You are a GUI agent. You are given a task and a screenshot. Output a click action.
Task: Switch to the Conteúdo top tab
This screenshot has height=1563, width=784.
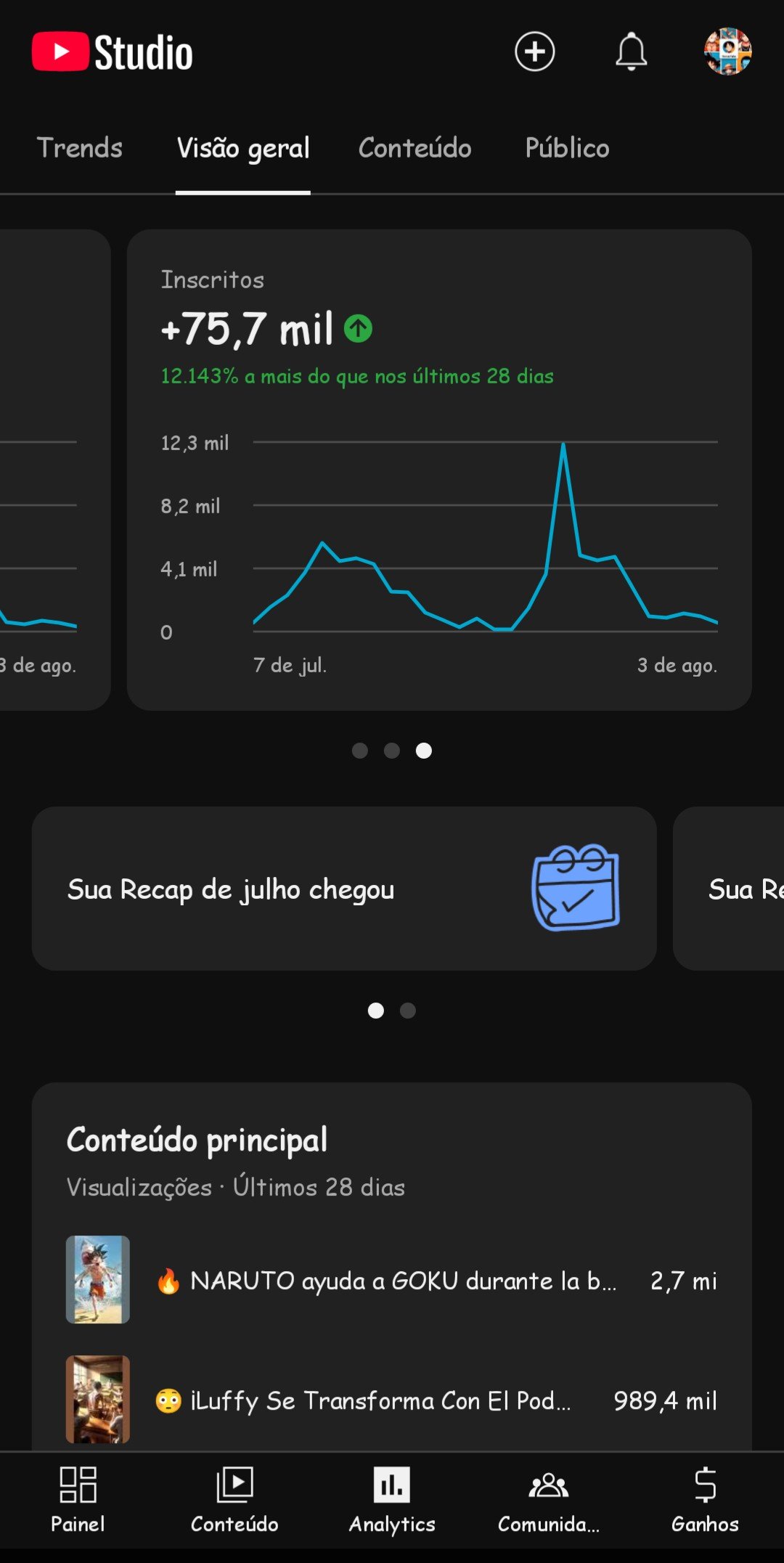click(415, 148)
